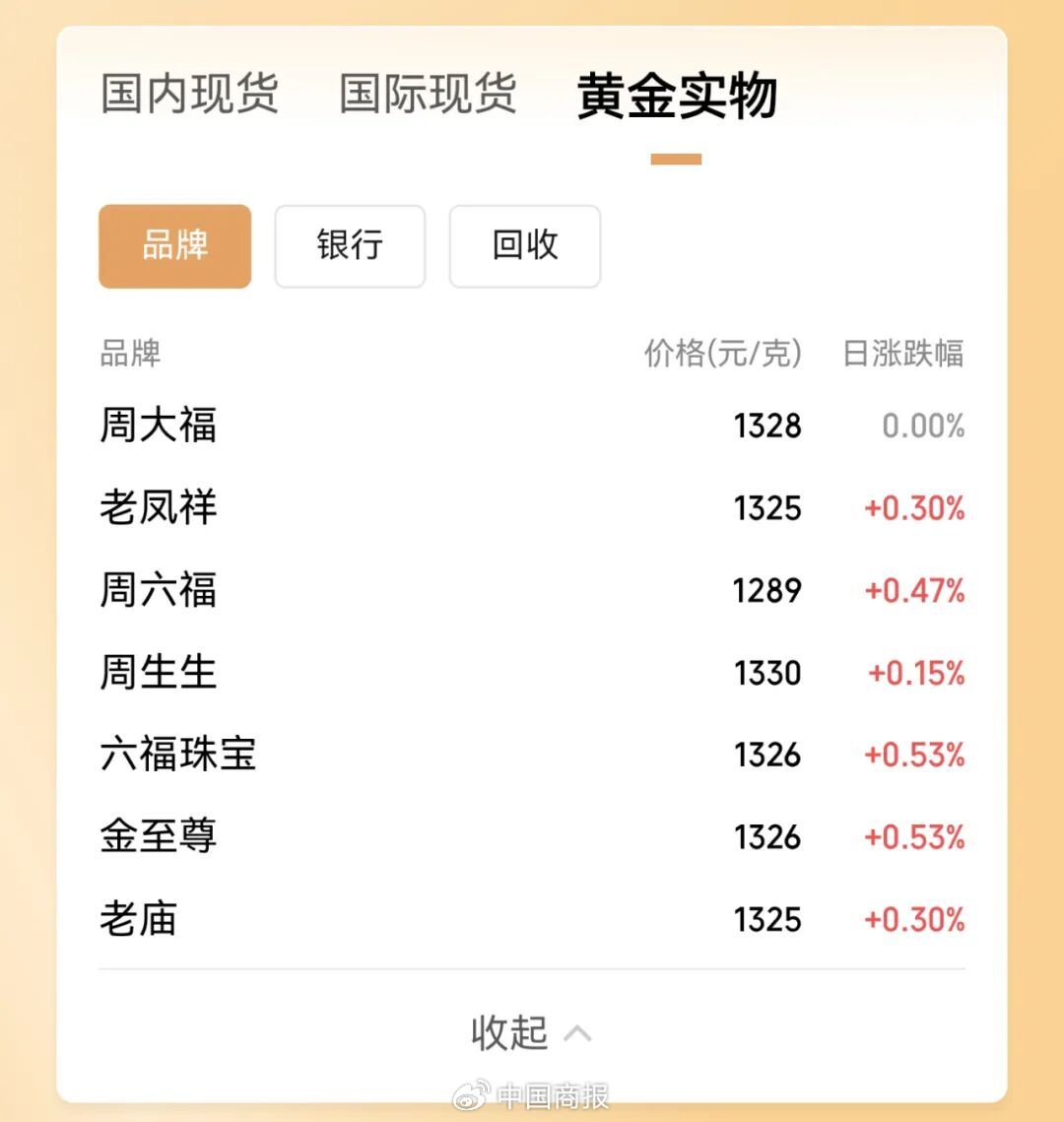The height and width of the screenshot is (1122, 1064).
Task: Click the 周六福 price 1289
Action: (x=765, y=591)
